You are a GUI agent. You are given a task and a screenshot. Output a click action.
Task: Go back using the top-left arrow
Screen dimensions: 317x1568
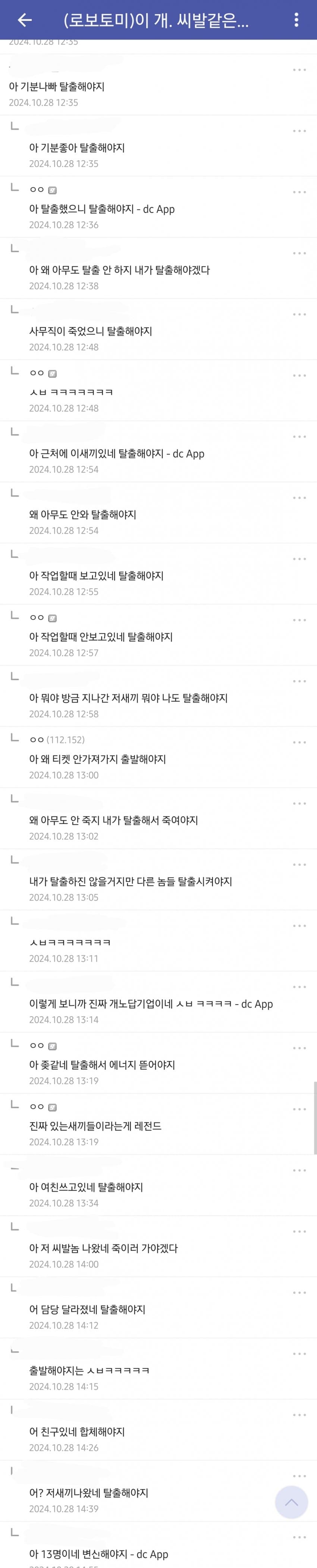point(24,20)
